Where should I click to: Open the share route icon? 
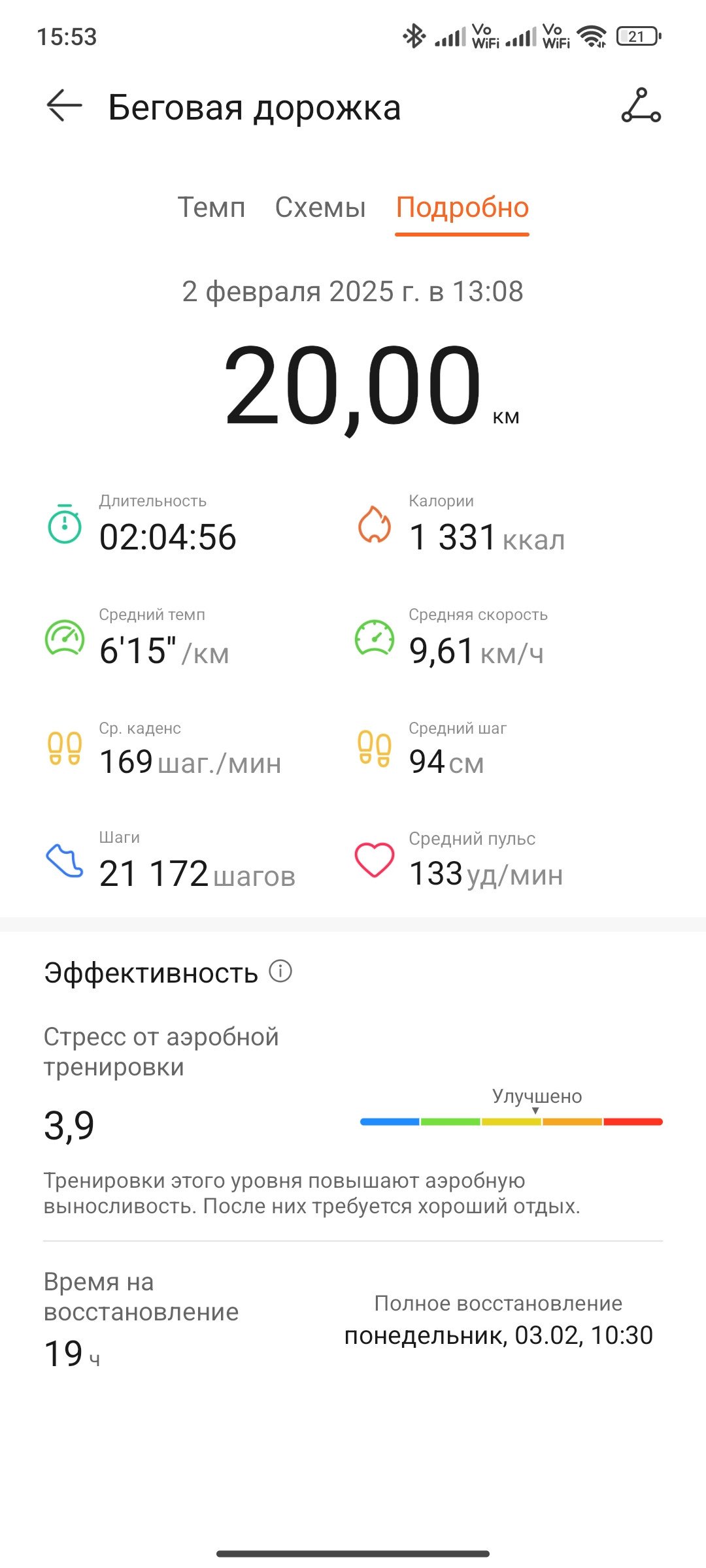point(641,106)
